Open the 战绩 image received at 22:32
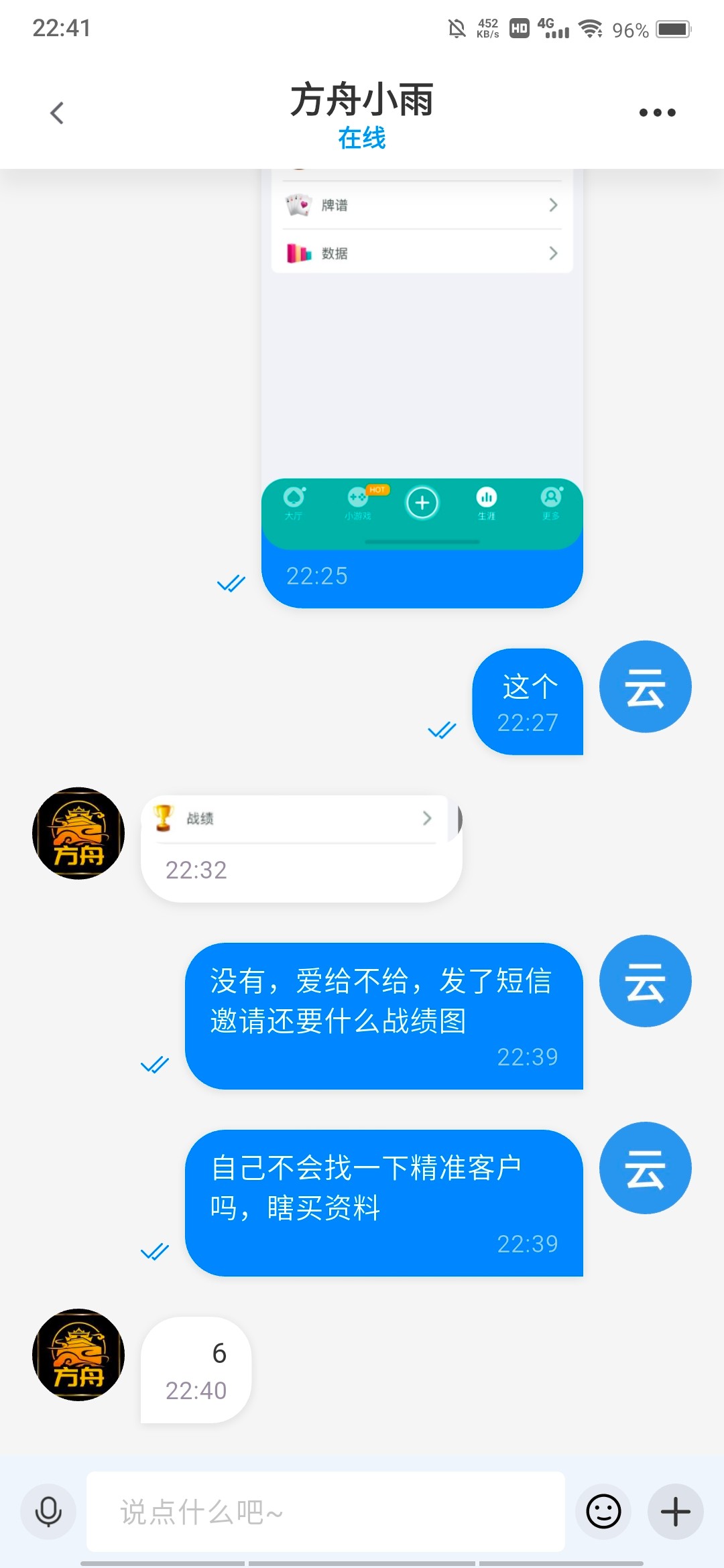This screenshot has width=724, height=1568. click(x=295, y=819)
